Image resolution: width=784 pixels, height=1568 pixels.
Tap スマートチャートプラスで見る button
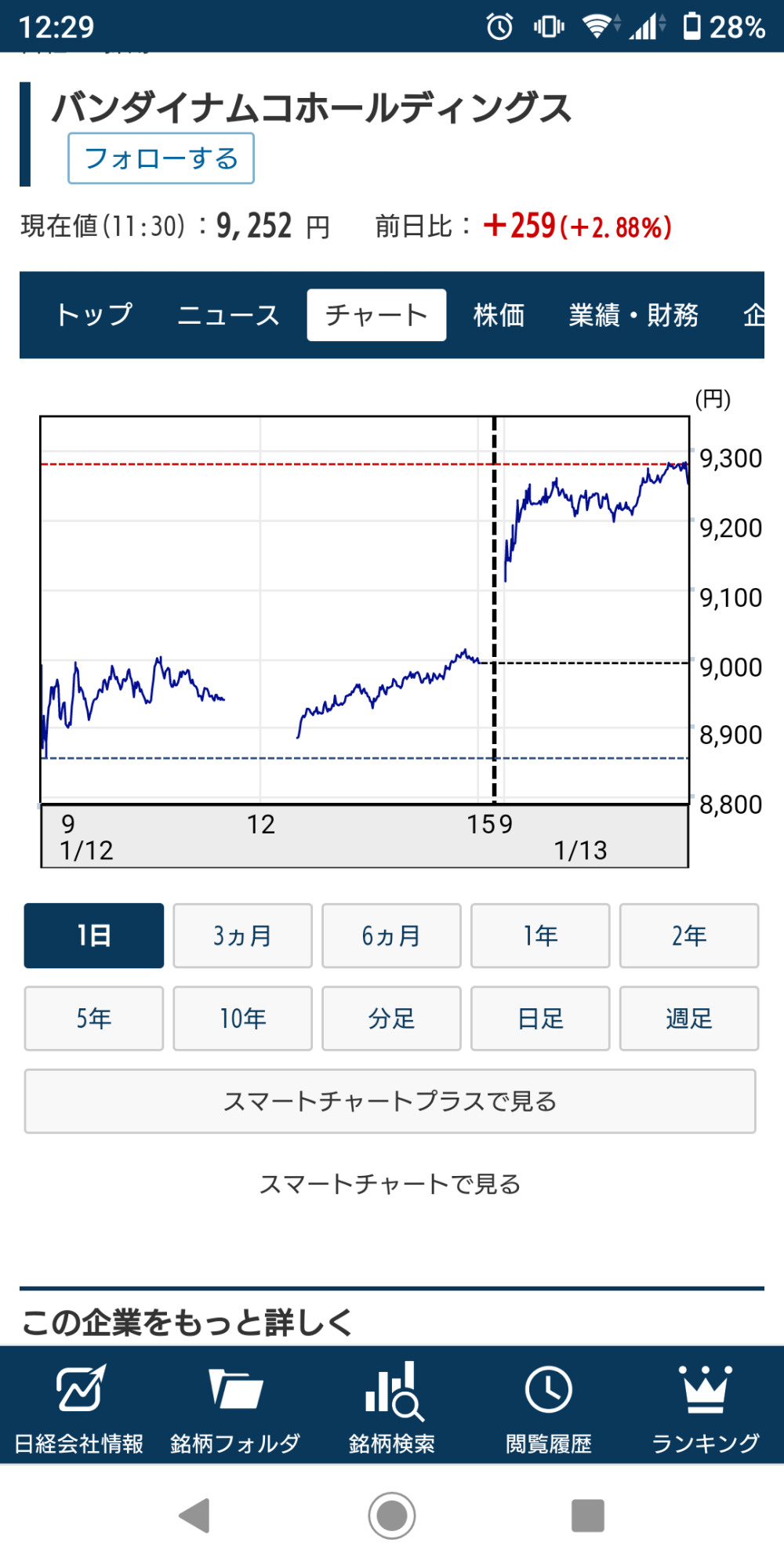390,1102
